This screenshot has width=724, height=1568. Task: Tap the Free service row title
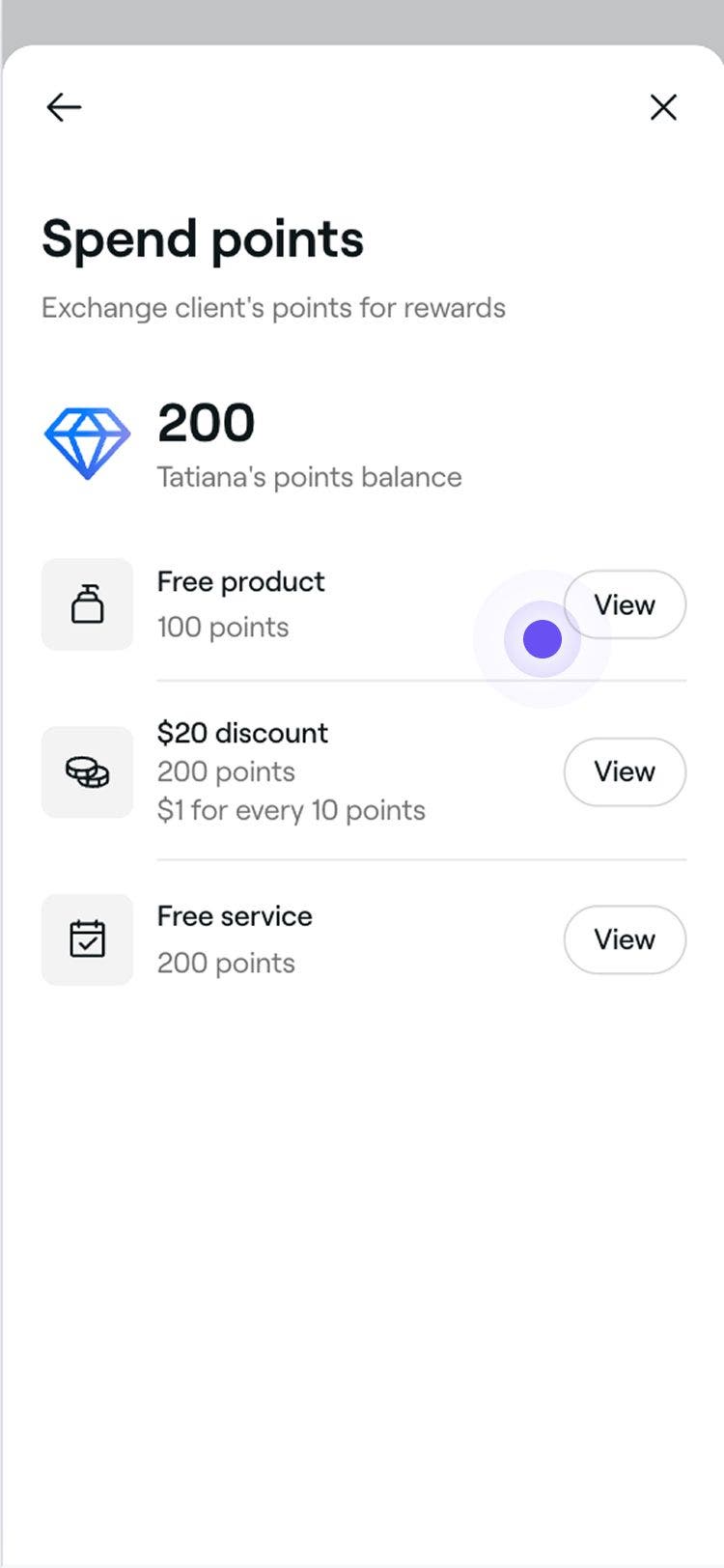(x=235, y=915)
